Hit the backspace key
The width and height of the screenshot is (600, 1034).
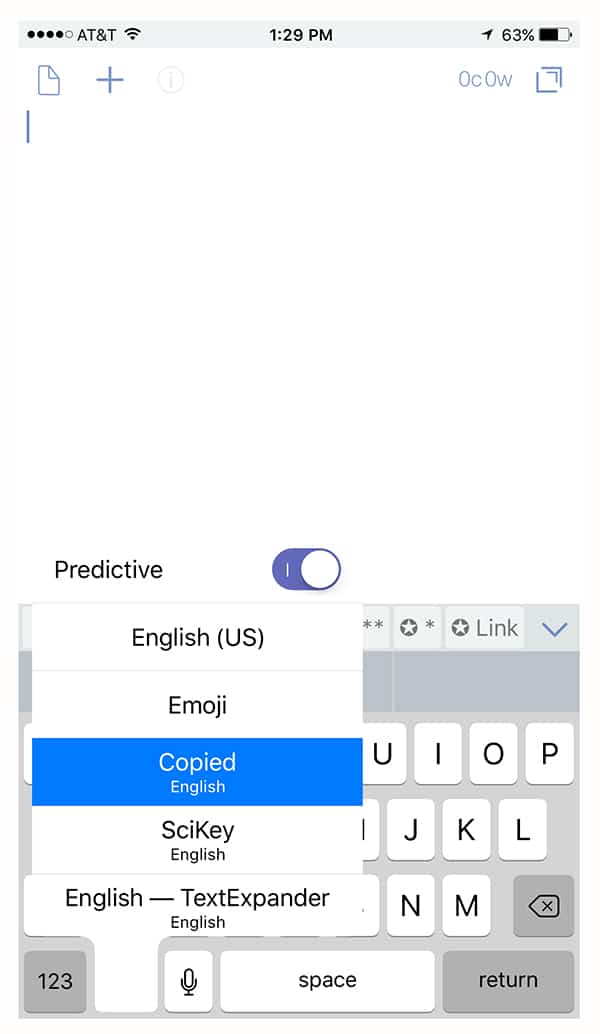tap(543, 906)
